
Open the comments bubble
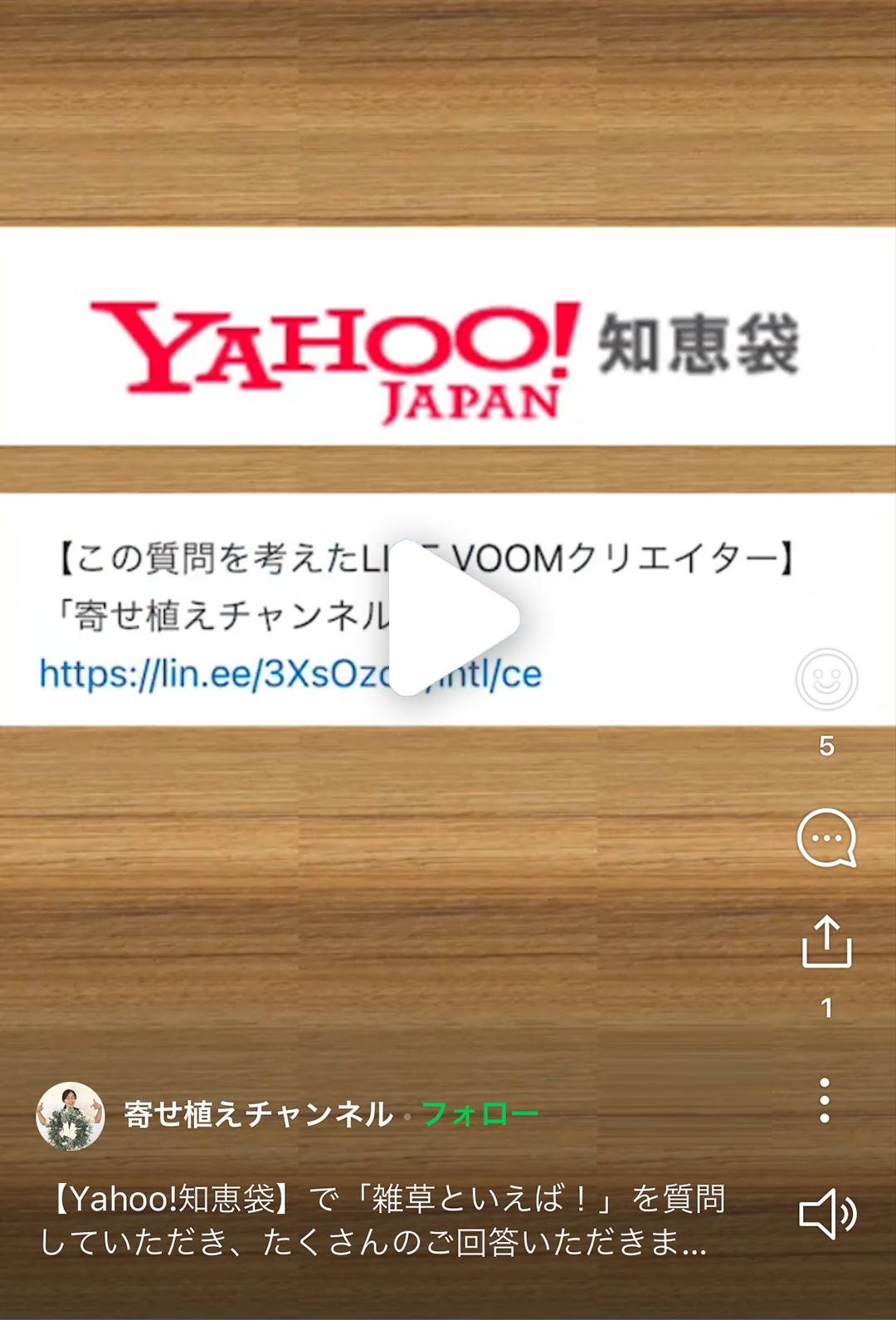pos(826,838)
